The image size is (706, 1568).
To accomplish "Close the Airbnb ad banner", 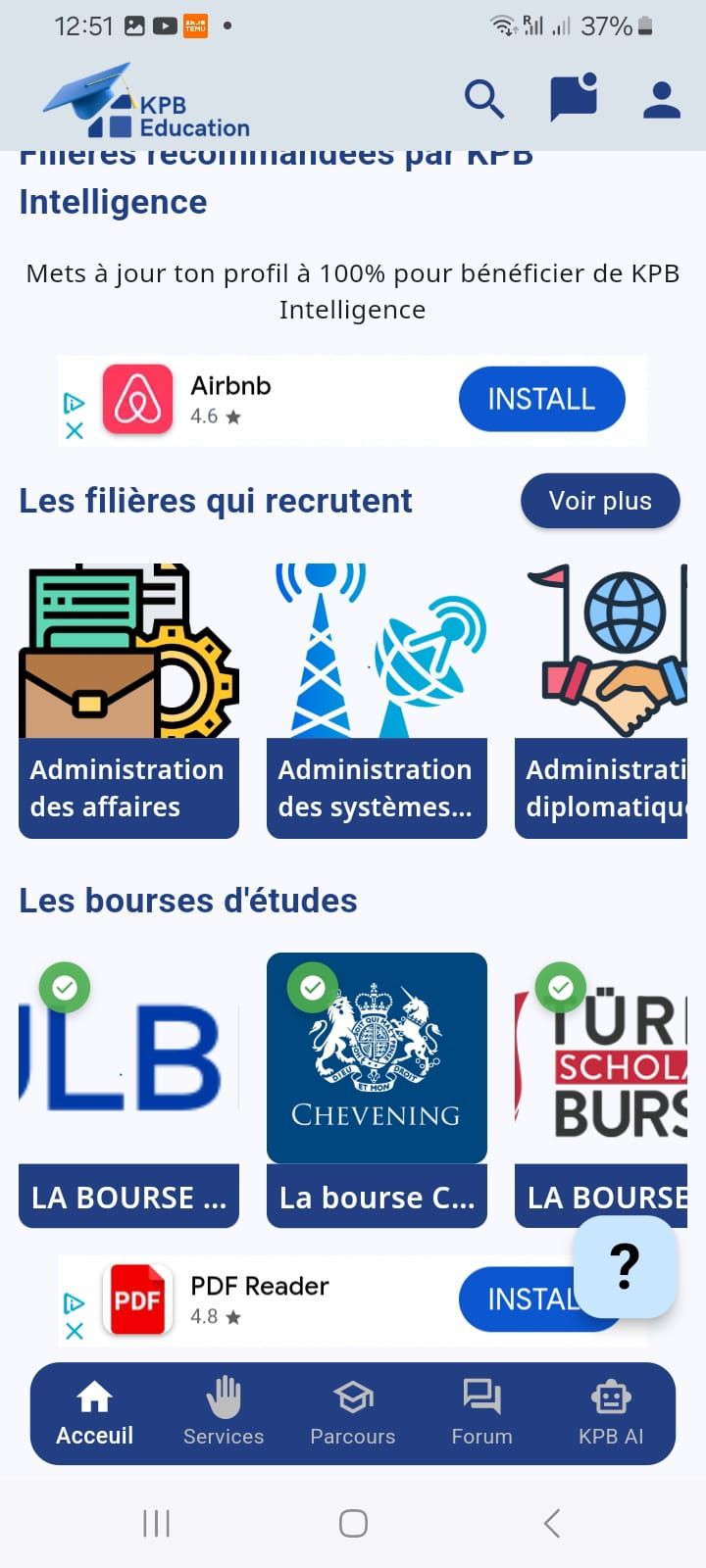I will 74,430.
